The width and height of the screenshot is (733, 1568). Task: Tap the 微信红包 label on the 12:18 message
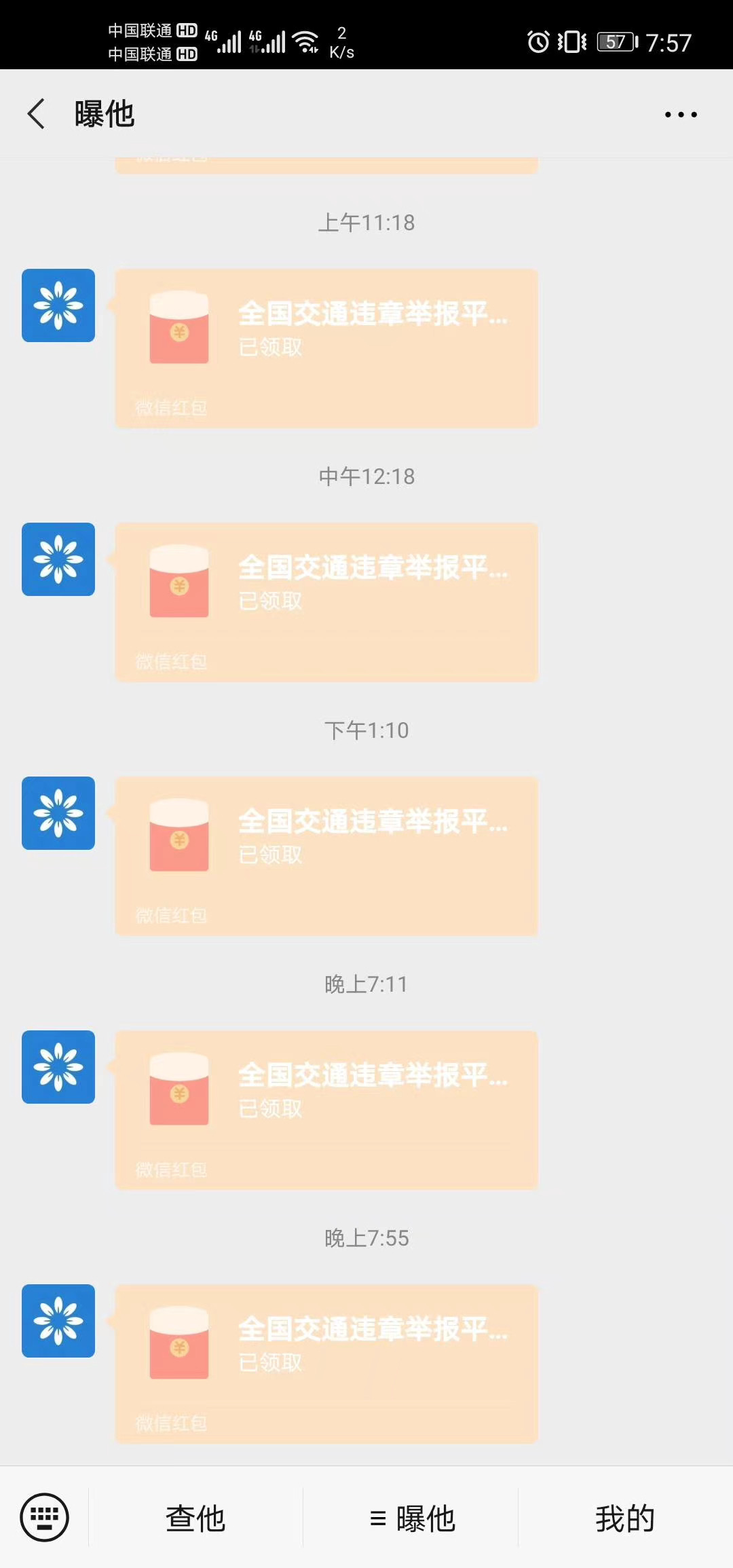tap(171, 662)
